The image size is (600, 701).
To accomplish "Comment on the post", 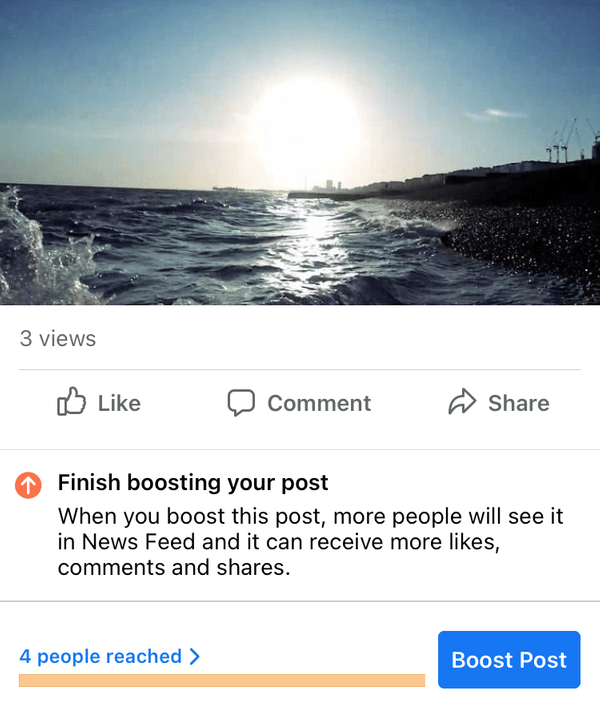I will (299, 403).
